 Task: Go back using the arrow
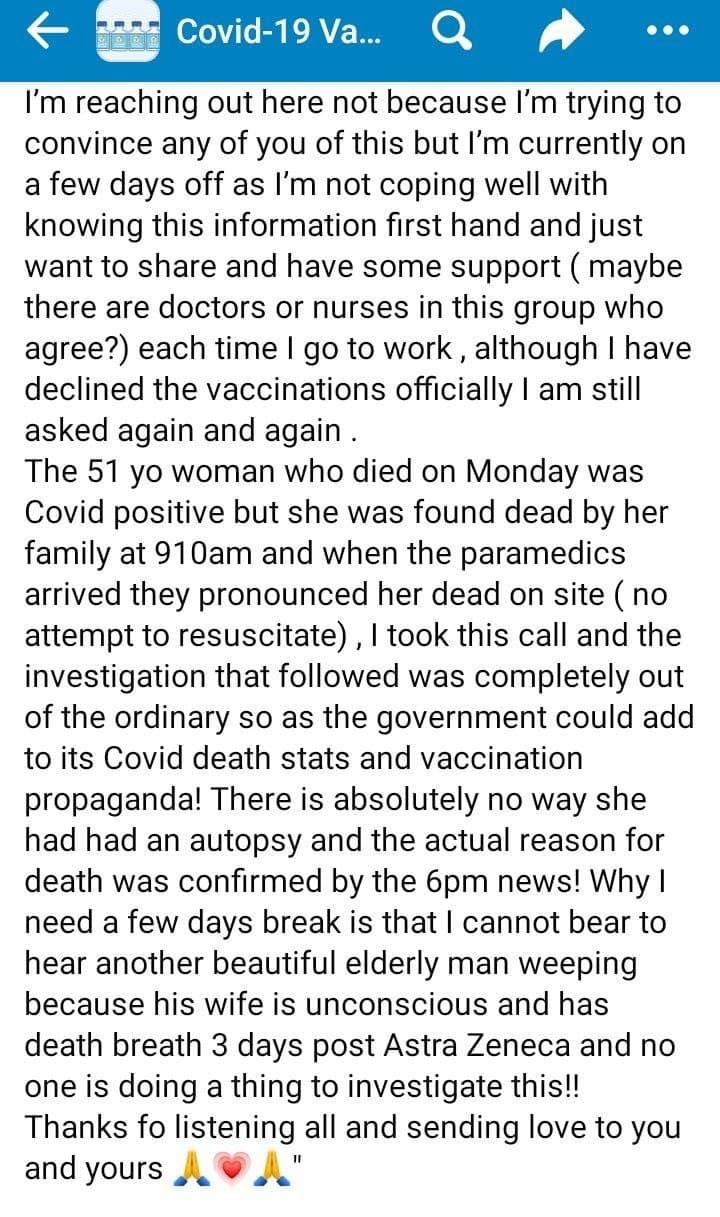click(x=46, y=33)
